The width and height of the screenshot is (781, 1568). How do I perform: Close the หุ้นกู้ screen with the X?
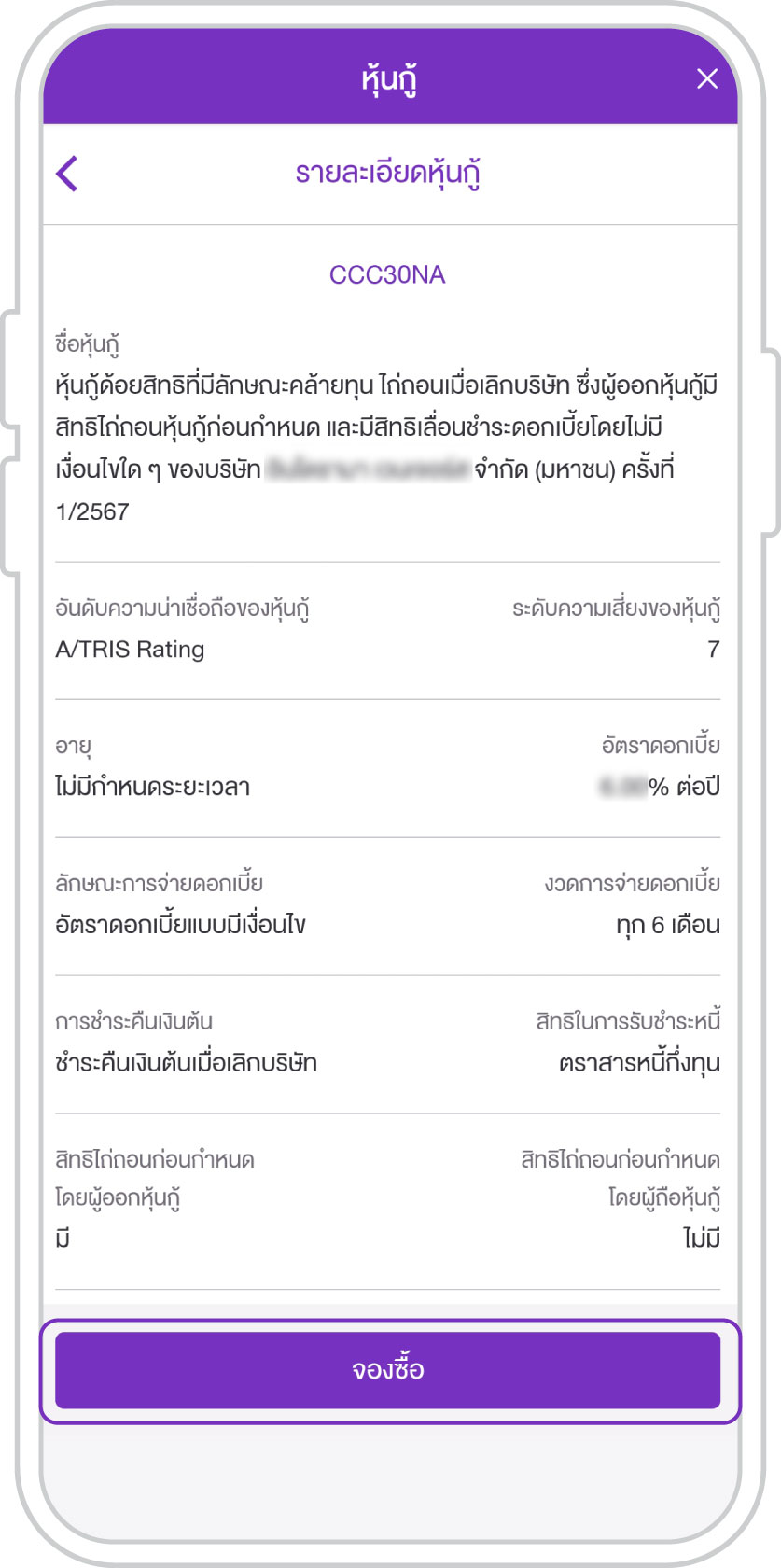click(707, 78)
